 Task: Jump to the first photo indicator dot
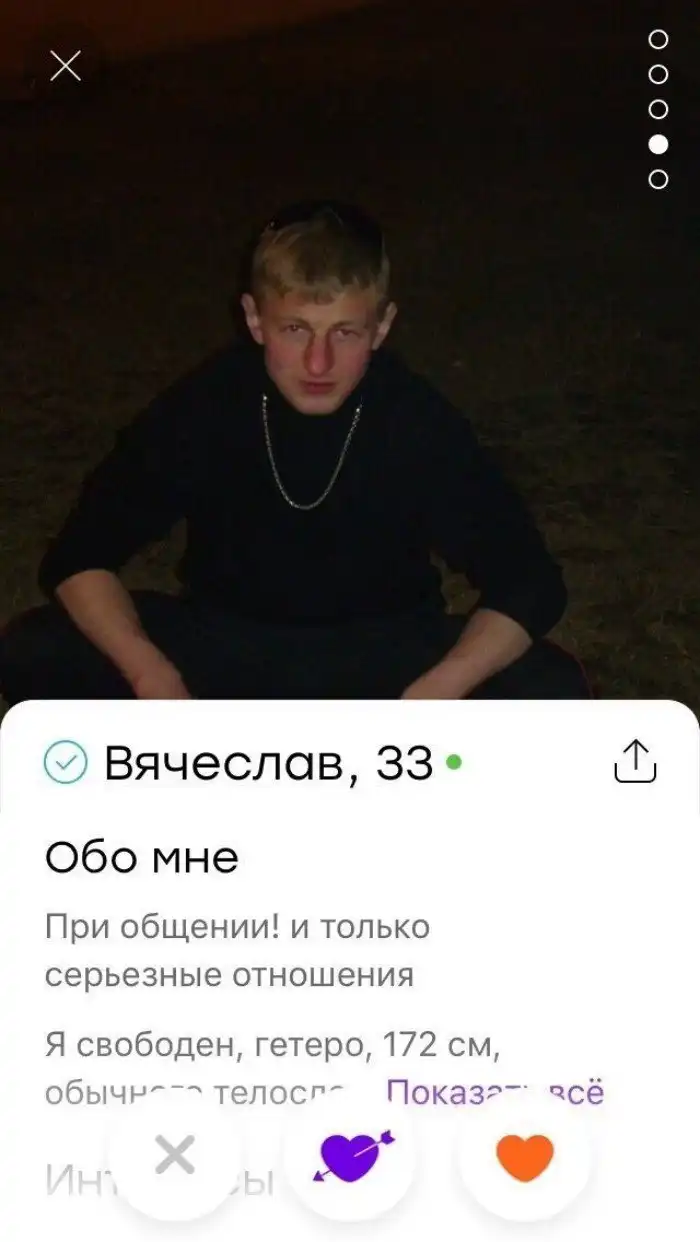pos(658,40)
